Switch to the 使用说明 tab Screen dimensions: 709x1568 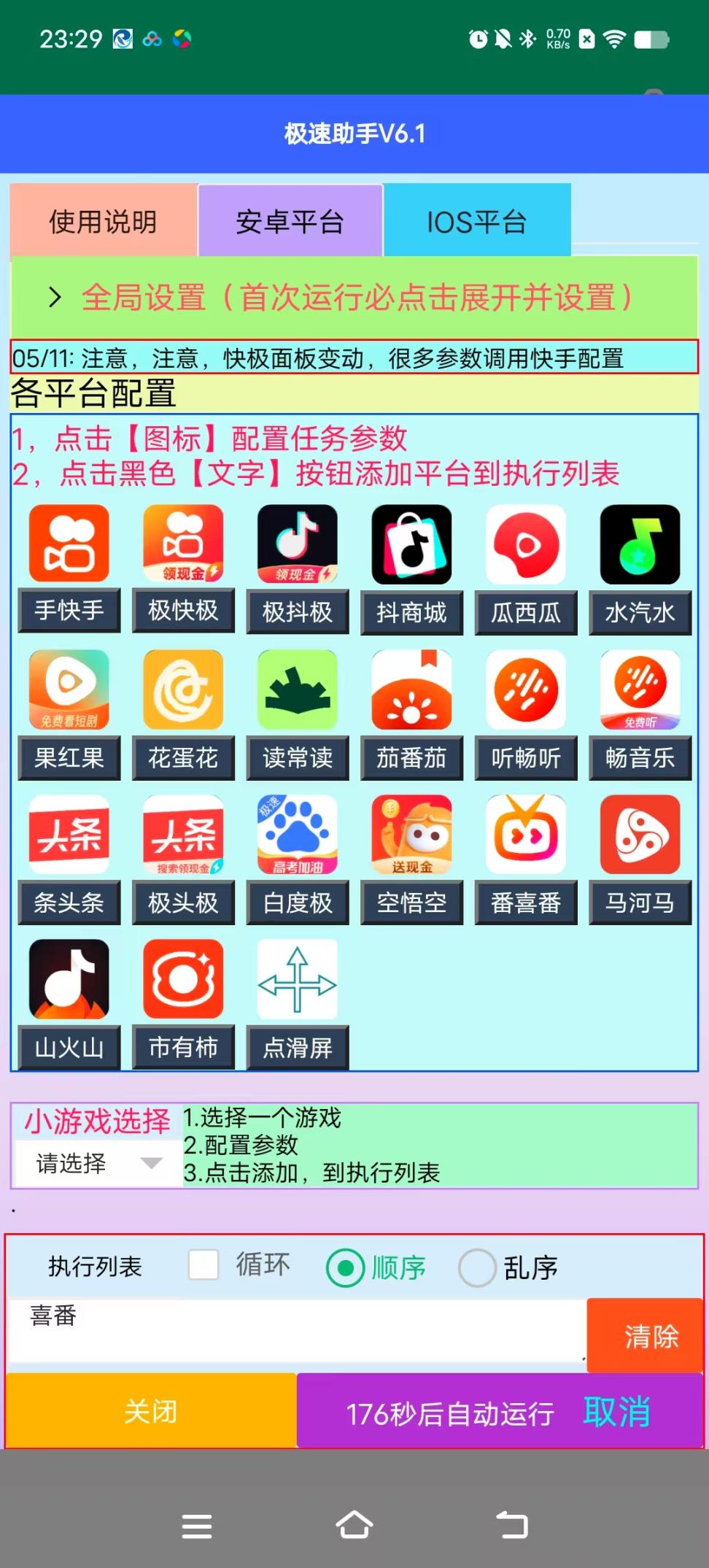(103, 221)
